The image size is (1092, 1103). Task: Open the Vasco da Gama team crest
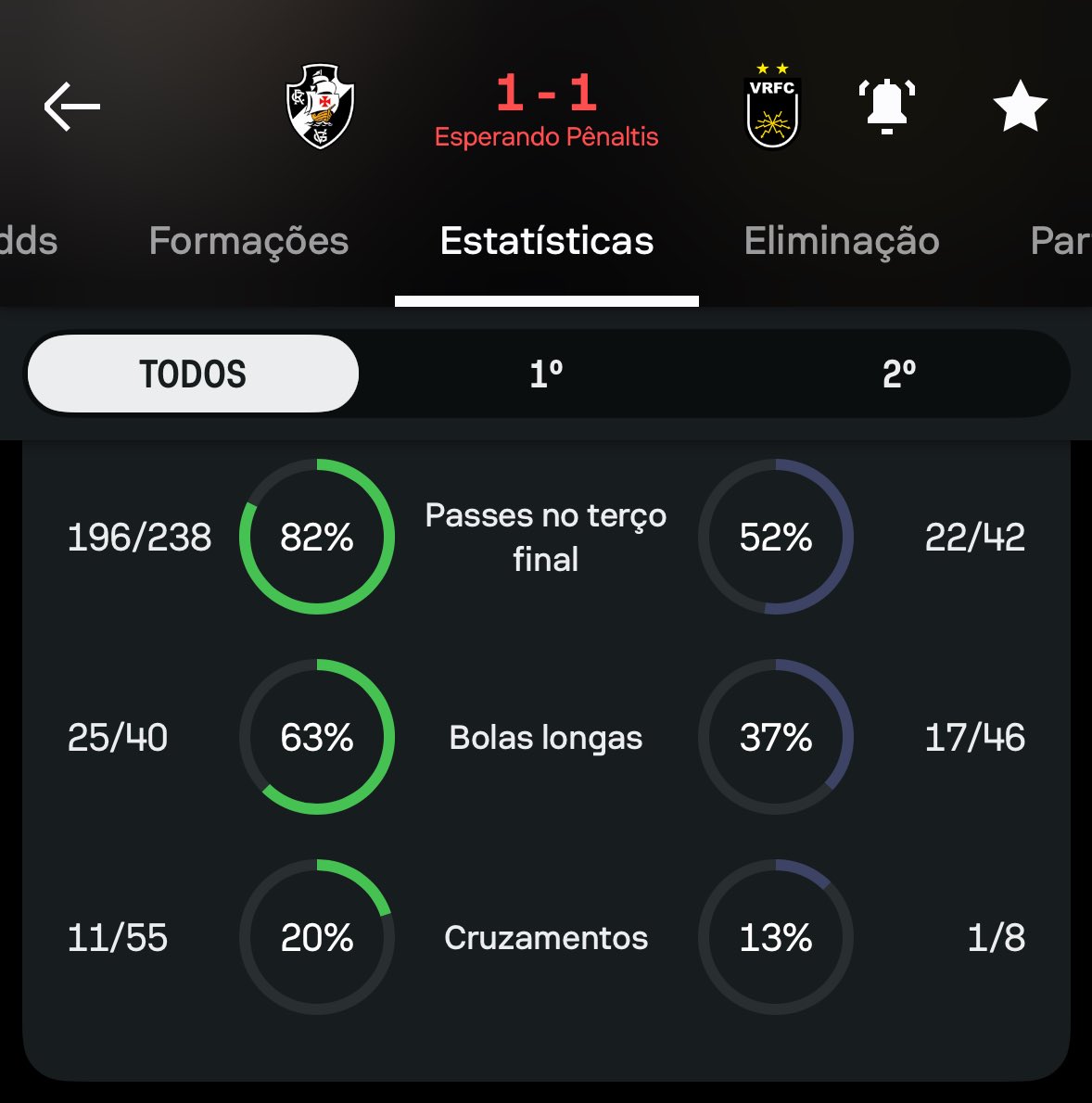click(x=320, y=107)
